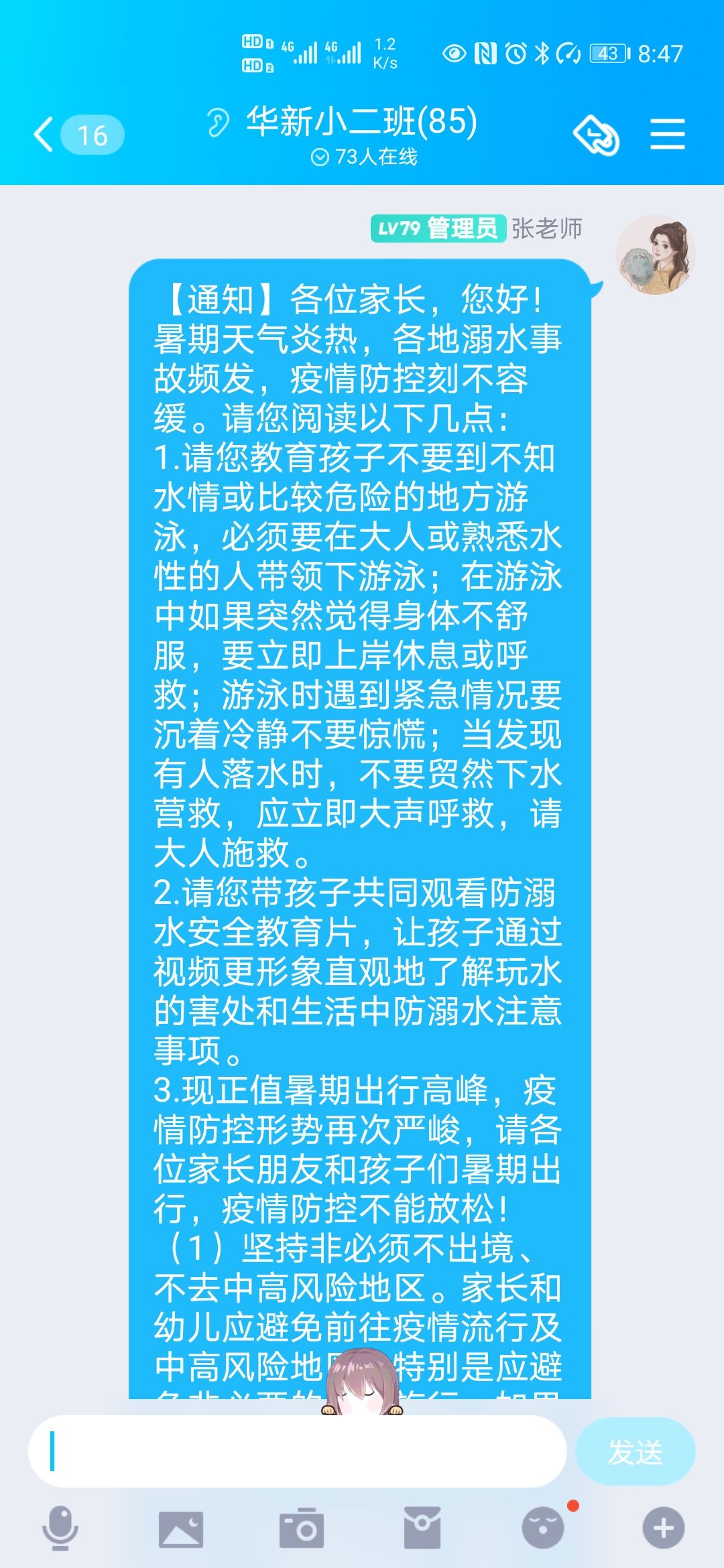Expand more options with plus icon

click(663, 1528)
